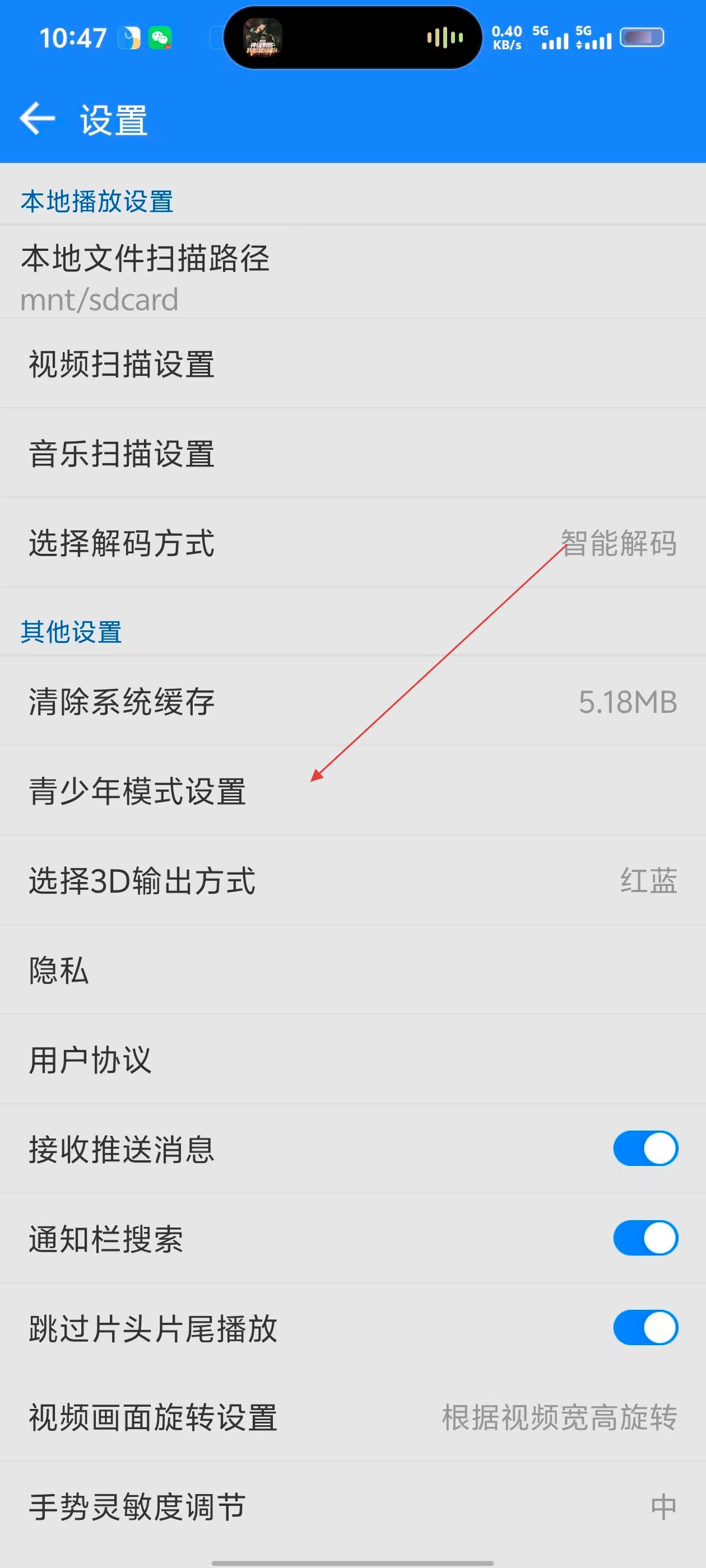Tap 清除系统缓存 to clear cache
The image size is (706, 1568).
pos(352,701)
